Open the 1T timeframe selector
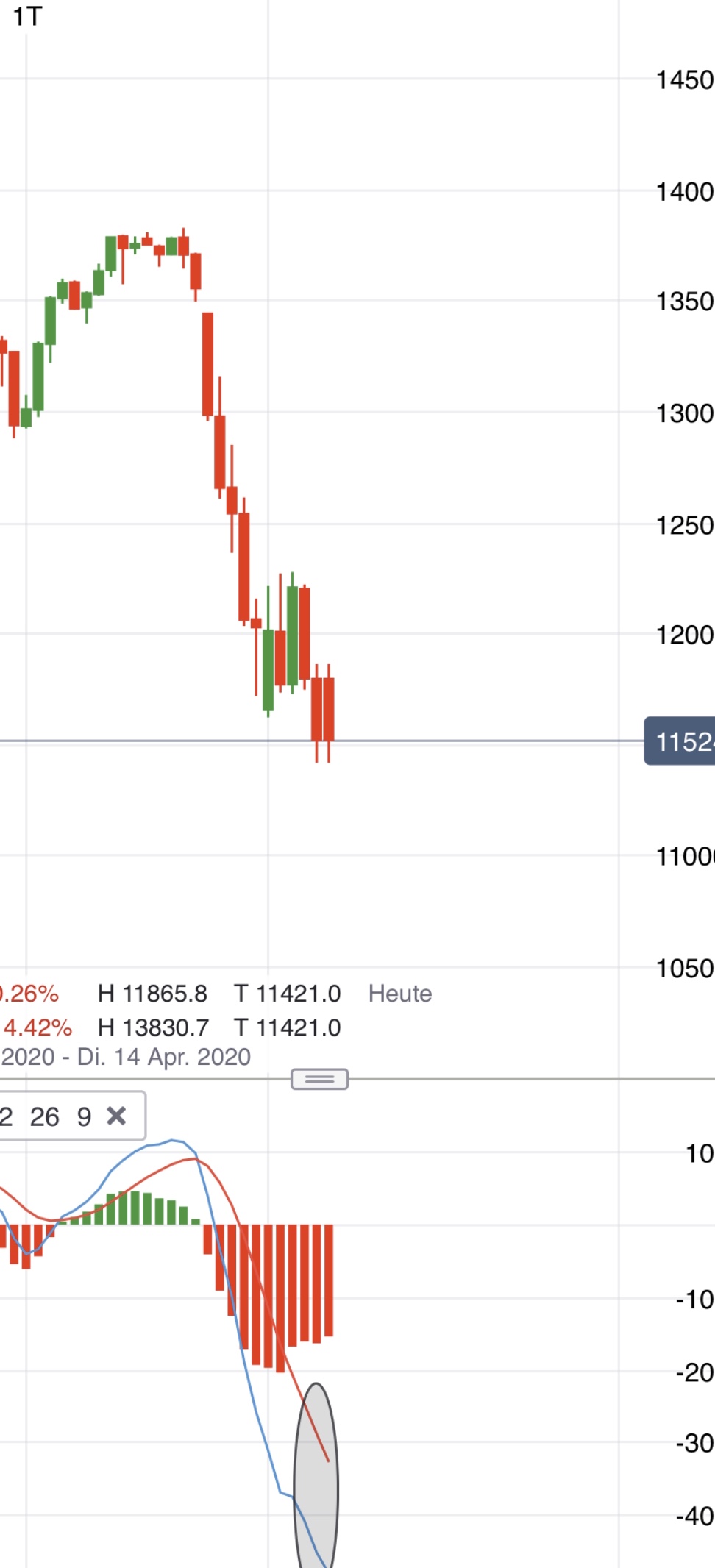Viewport: 715px width, 1568px height. tap(28, 16)
